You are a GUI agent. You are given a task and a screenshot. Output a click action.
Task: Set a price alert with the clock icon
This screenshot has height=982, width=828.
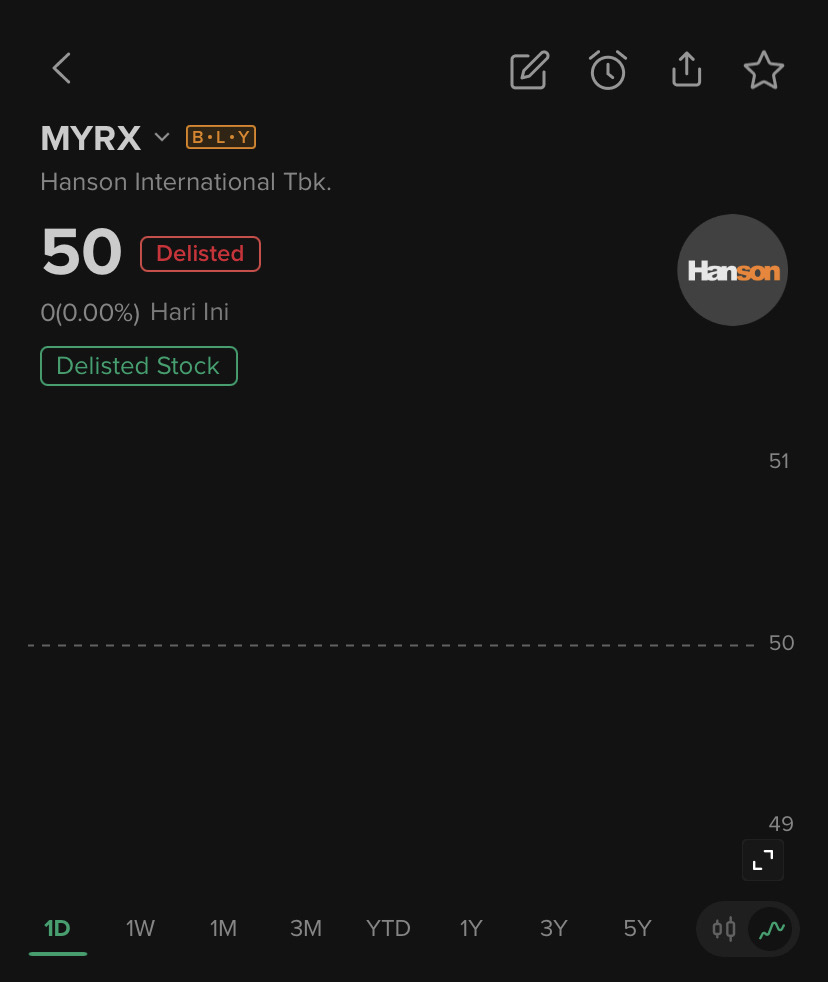pos(607,70)
